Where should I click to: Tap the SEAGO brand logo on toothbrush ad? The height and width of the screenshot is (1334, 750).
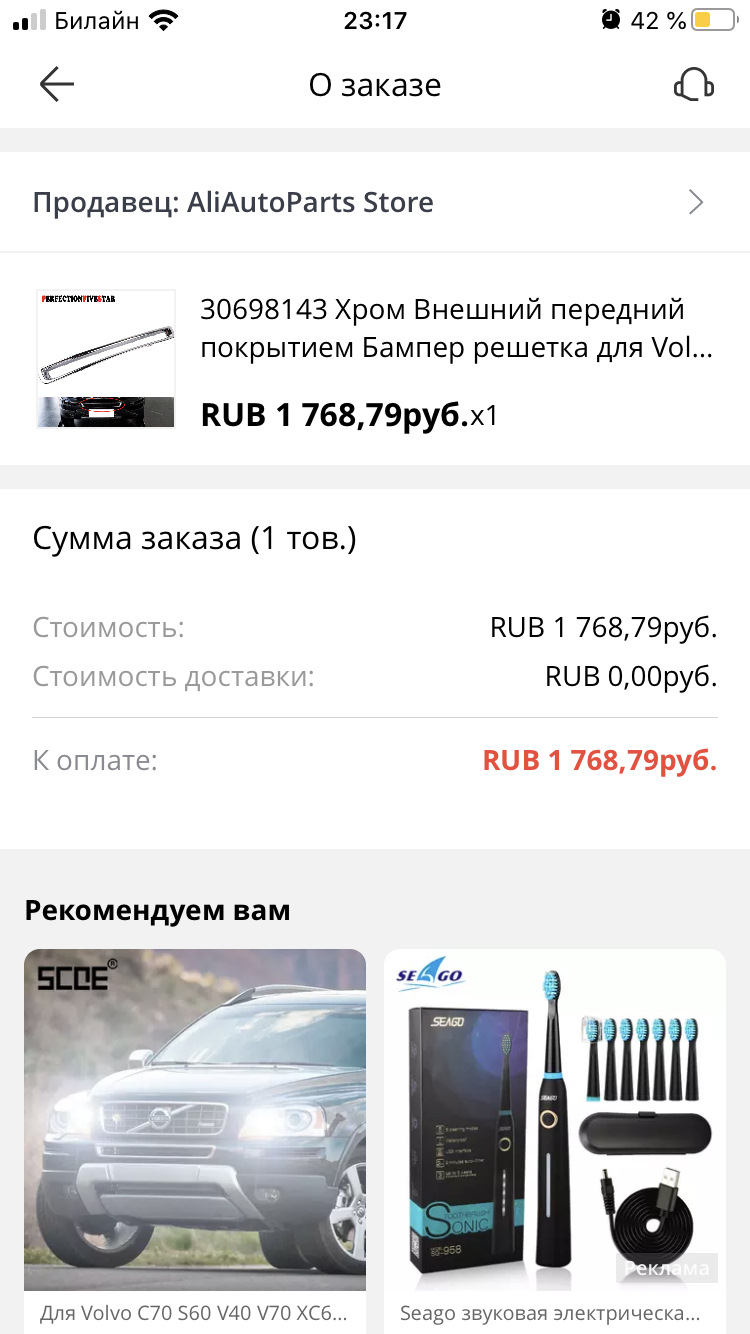tap(430, 975)
